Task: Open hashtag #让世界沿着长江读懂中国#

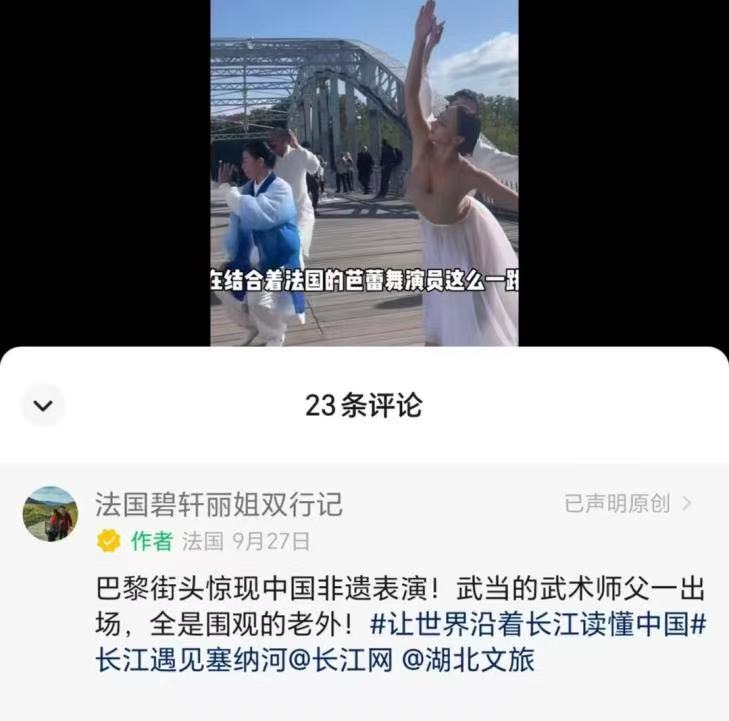Action: pos(538,625)
